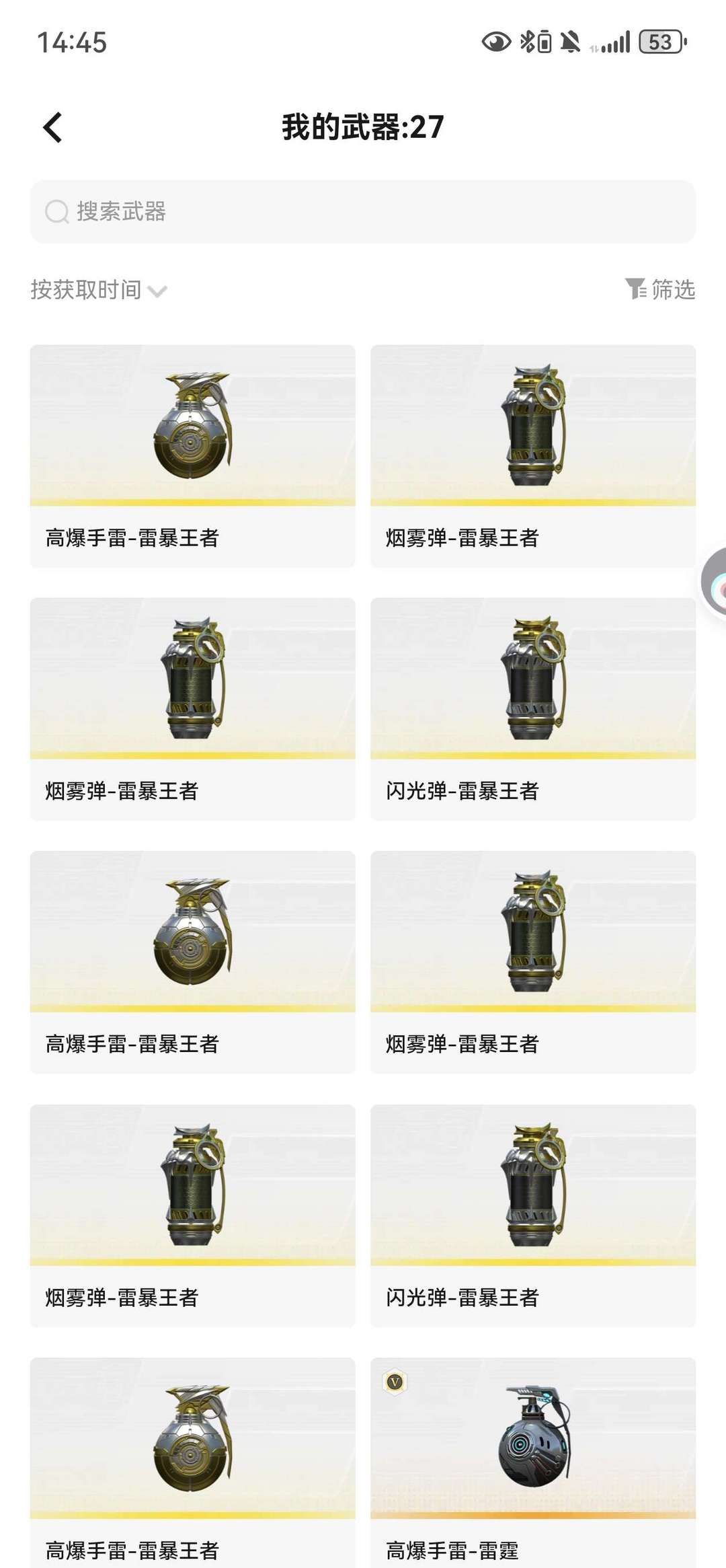Open the 按获取时间 sort dropdown

point(84,289)
